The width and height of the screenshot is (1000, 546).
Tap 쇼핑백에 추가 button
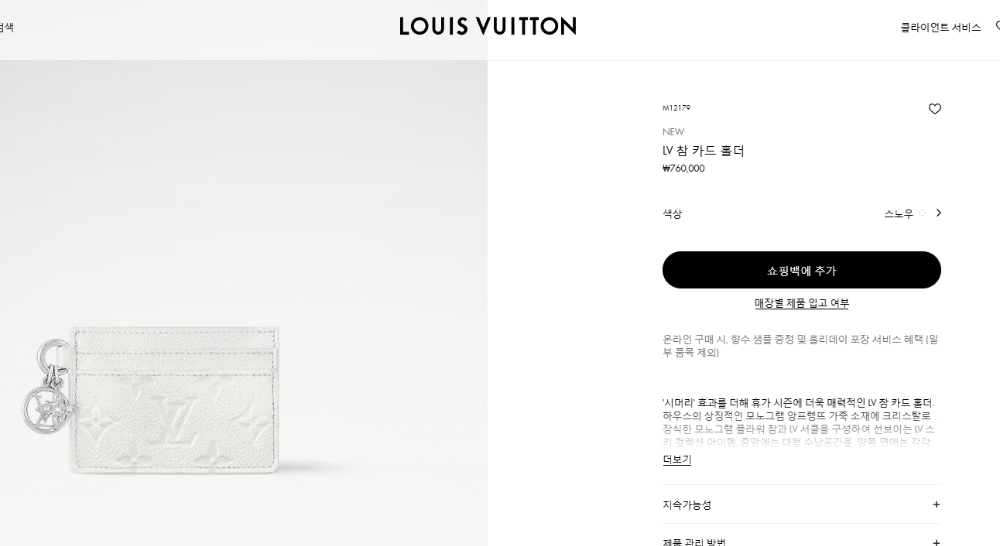click(801, 270)
